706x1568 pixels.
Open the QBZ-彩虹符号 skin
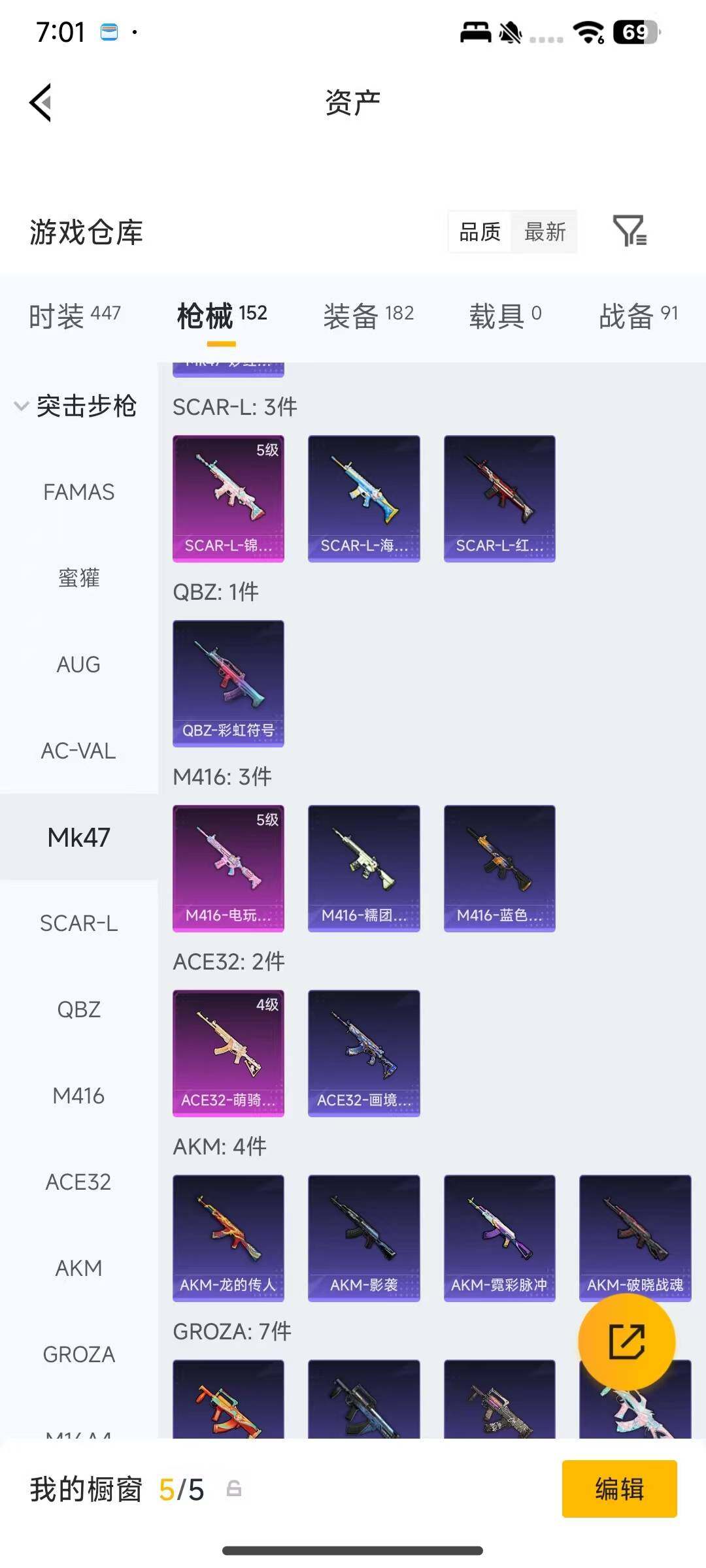coord(228,683)
